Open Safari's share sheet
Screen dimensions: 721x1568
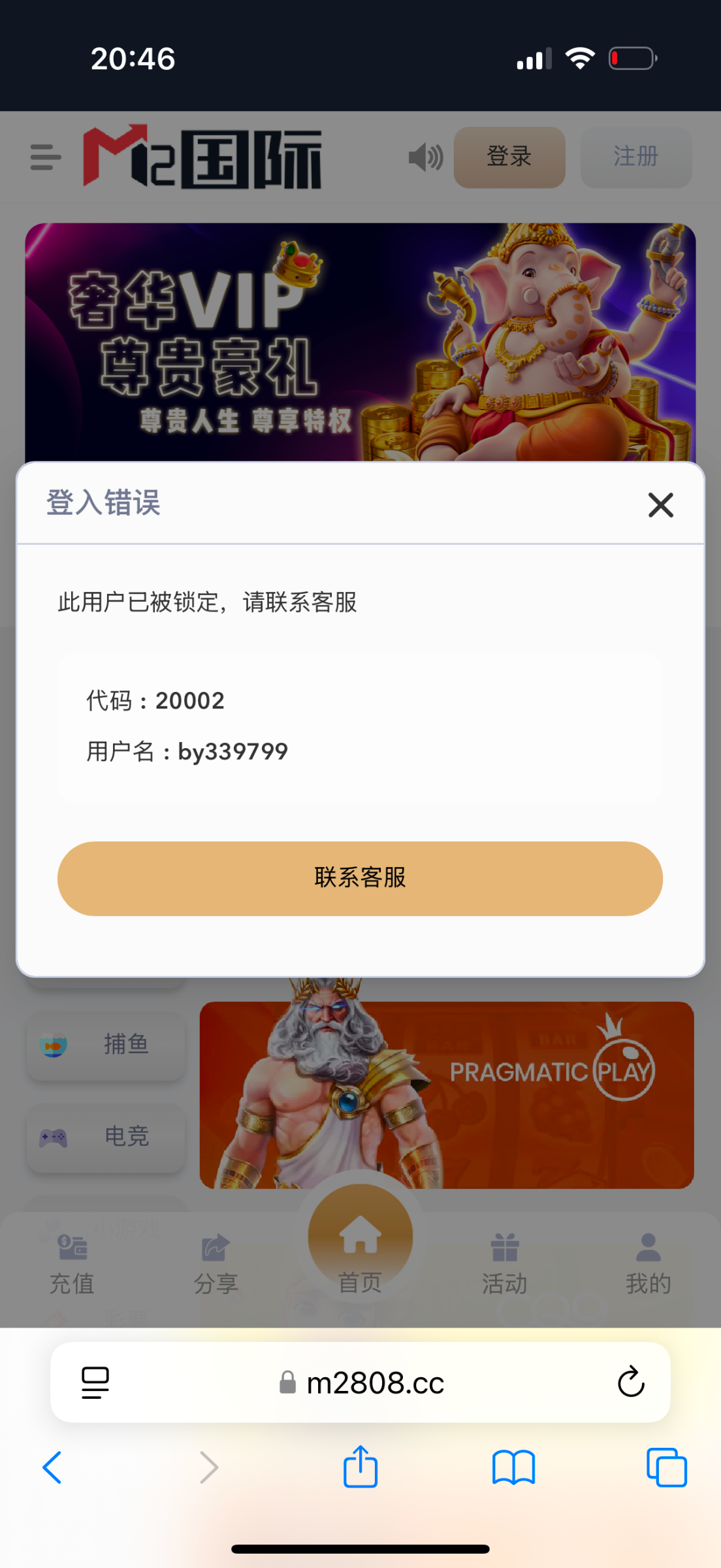click(360, 1467)
